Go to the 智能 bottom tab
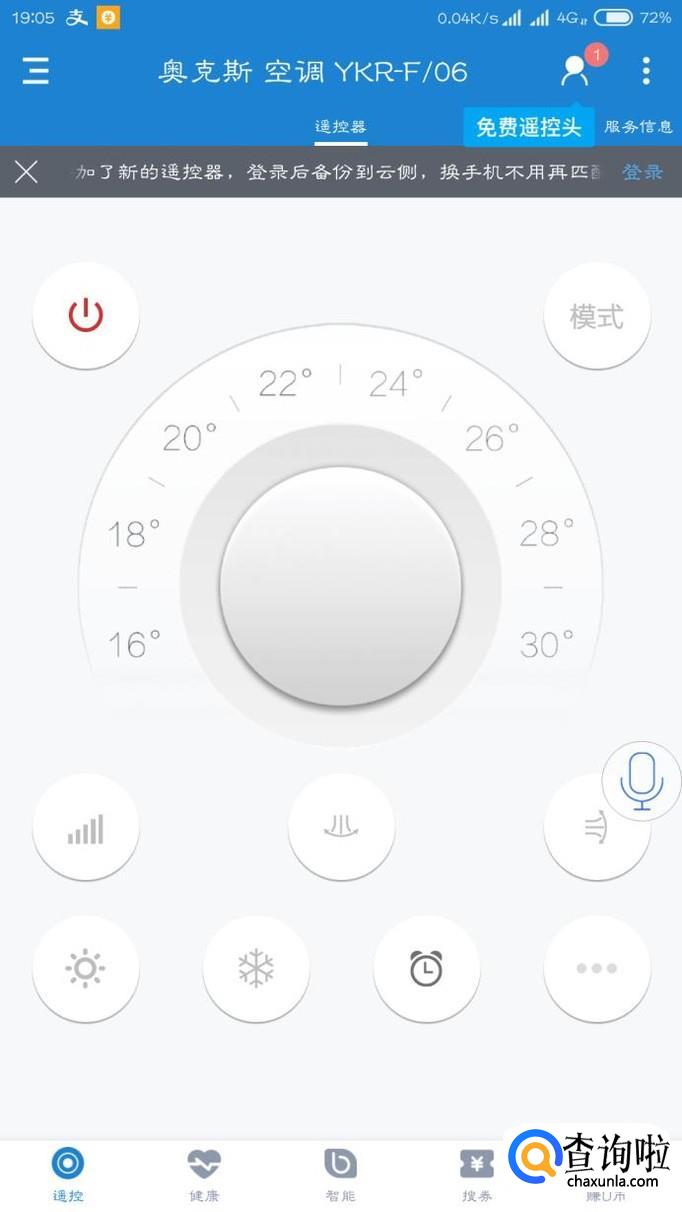Viewport: 682px width, 1212px height. click(x=340, y=1175)
